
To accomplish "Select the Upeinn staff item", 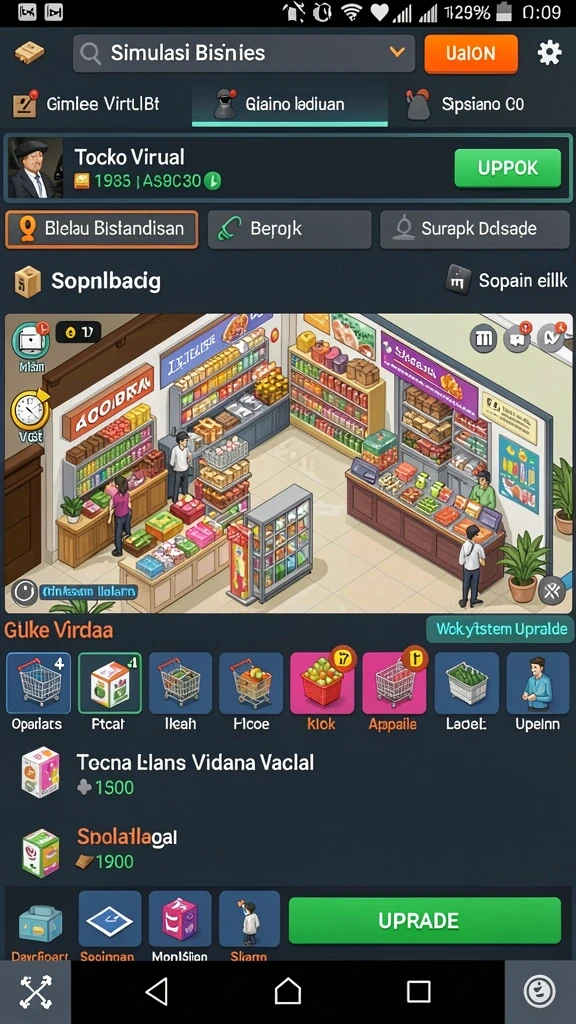I will coord(537,692).
